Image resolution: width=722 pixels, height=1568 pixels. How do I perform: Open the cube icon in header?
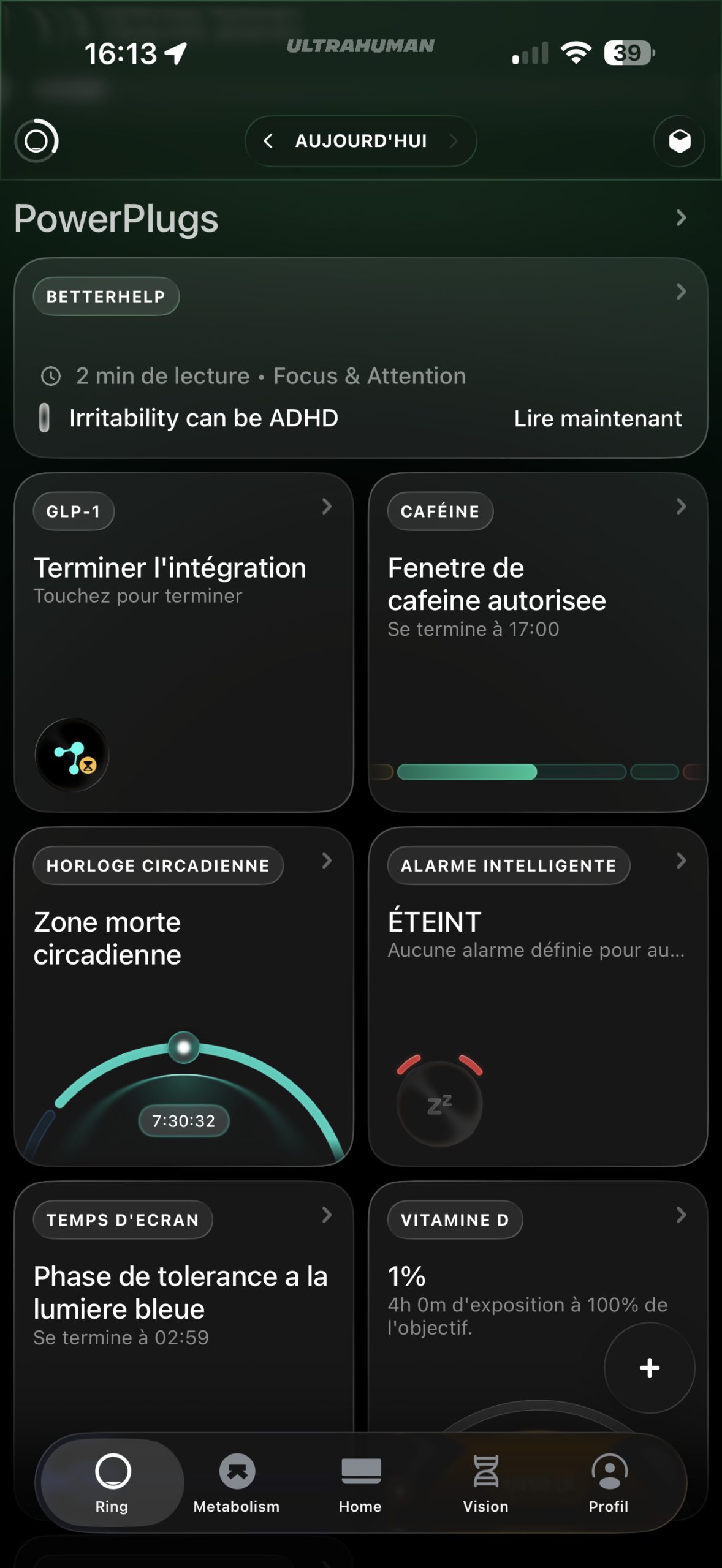[679, 141]
